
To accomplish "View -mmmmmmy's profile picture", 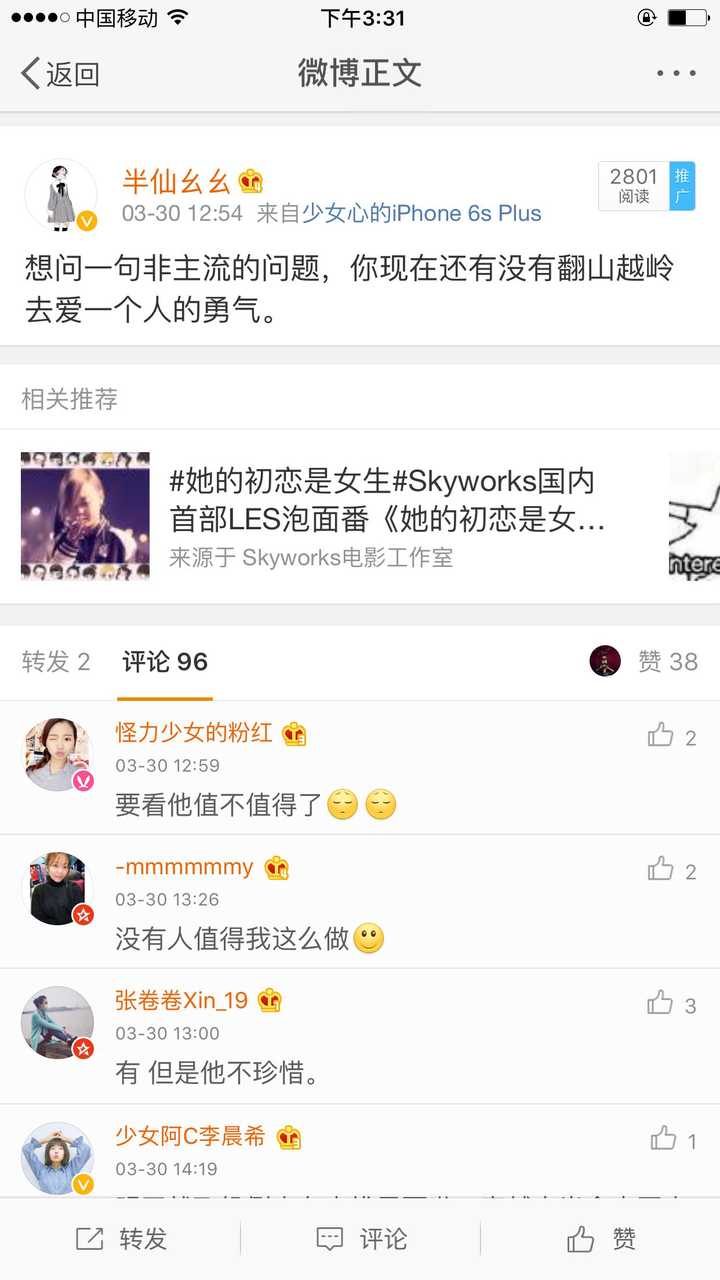I will 58,888.
